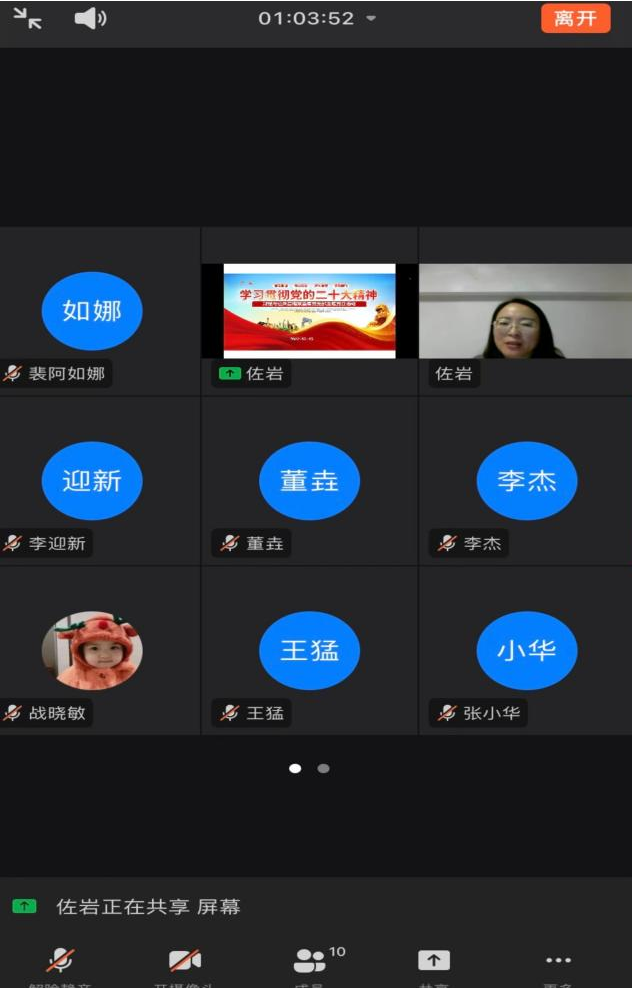632x988 pixels.
Task: Unmute your microphone
Action: click(60, 962)
